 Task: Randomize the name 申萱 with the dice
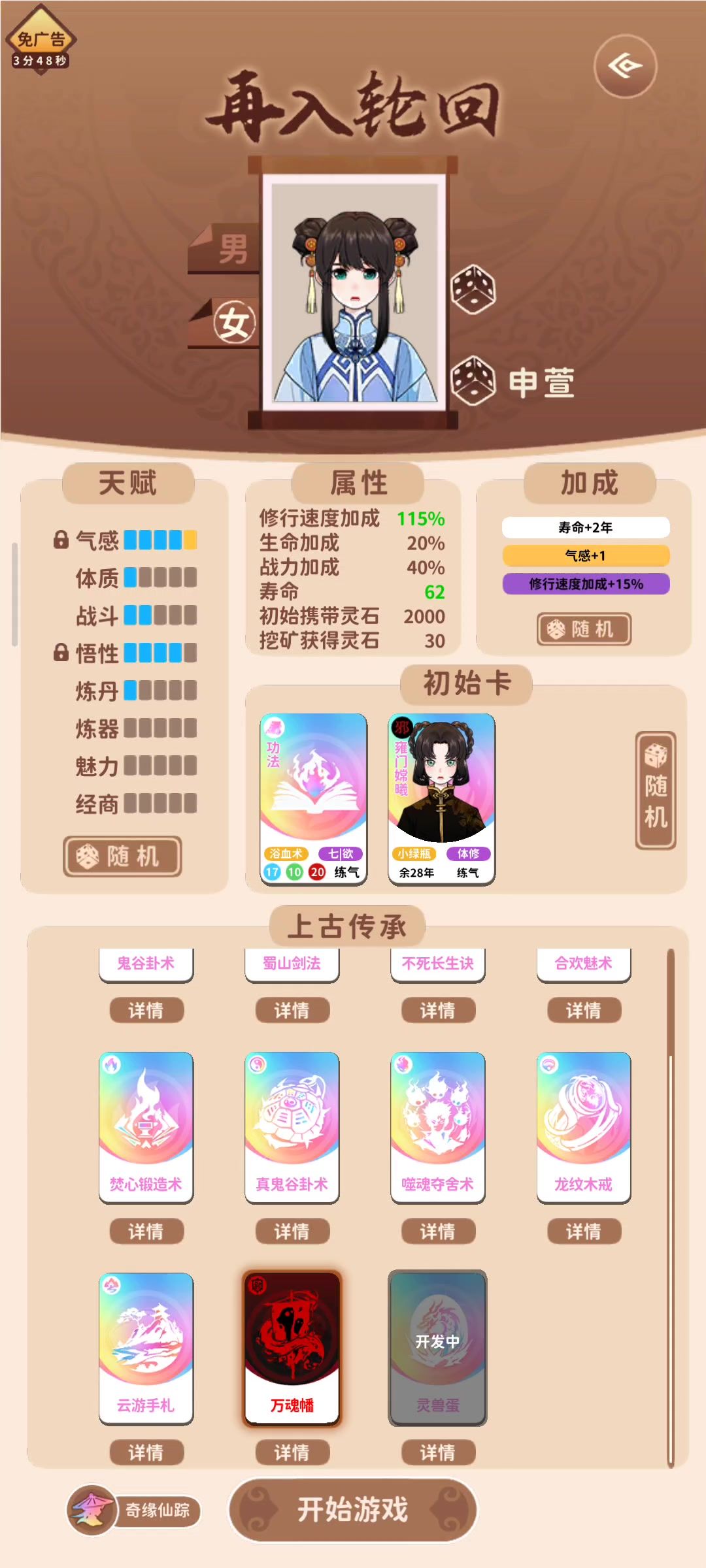pos(473,381)
